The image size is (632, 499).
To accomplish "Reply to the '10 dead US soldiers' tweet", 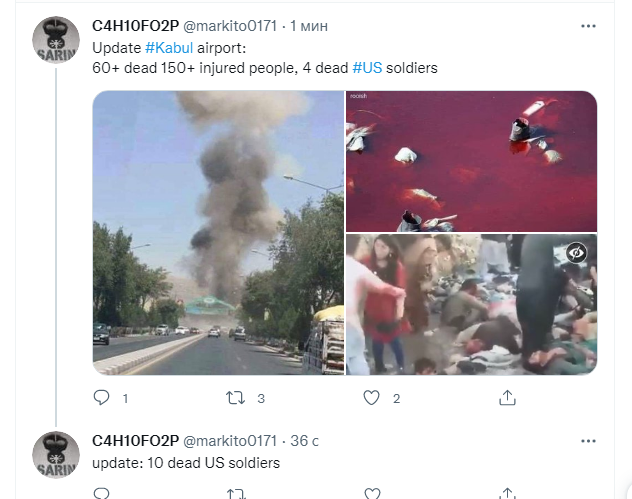I will click(x=101, y=493).
